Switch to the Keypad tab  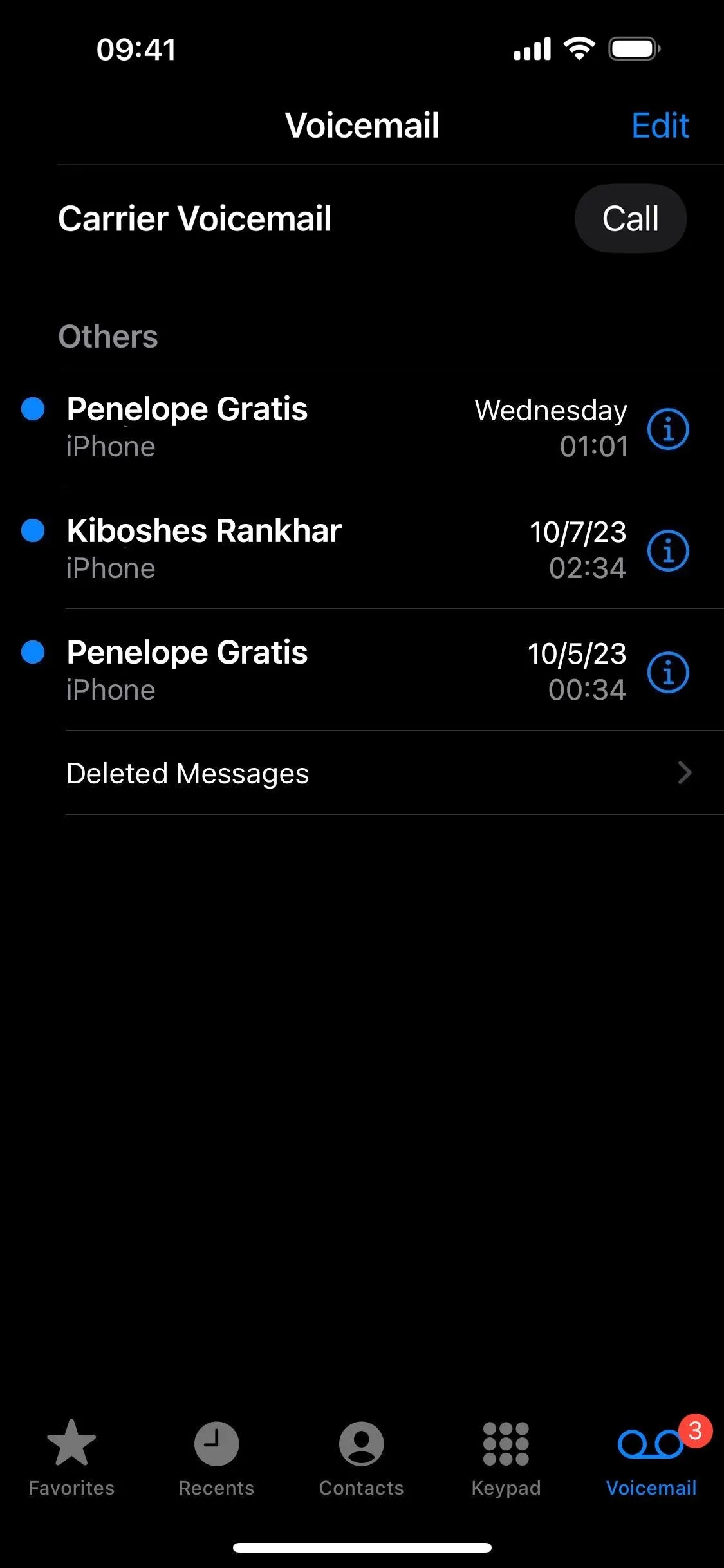point(506,1459)
